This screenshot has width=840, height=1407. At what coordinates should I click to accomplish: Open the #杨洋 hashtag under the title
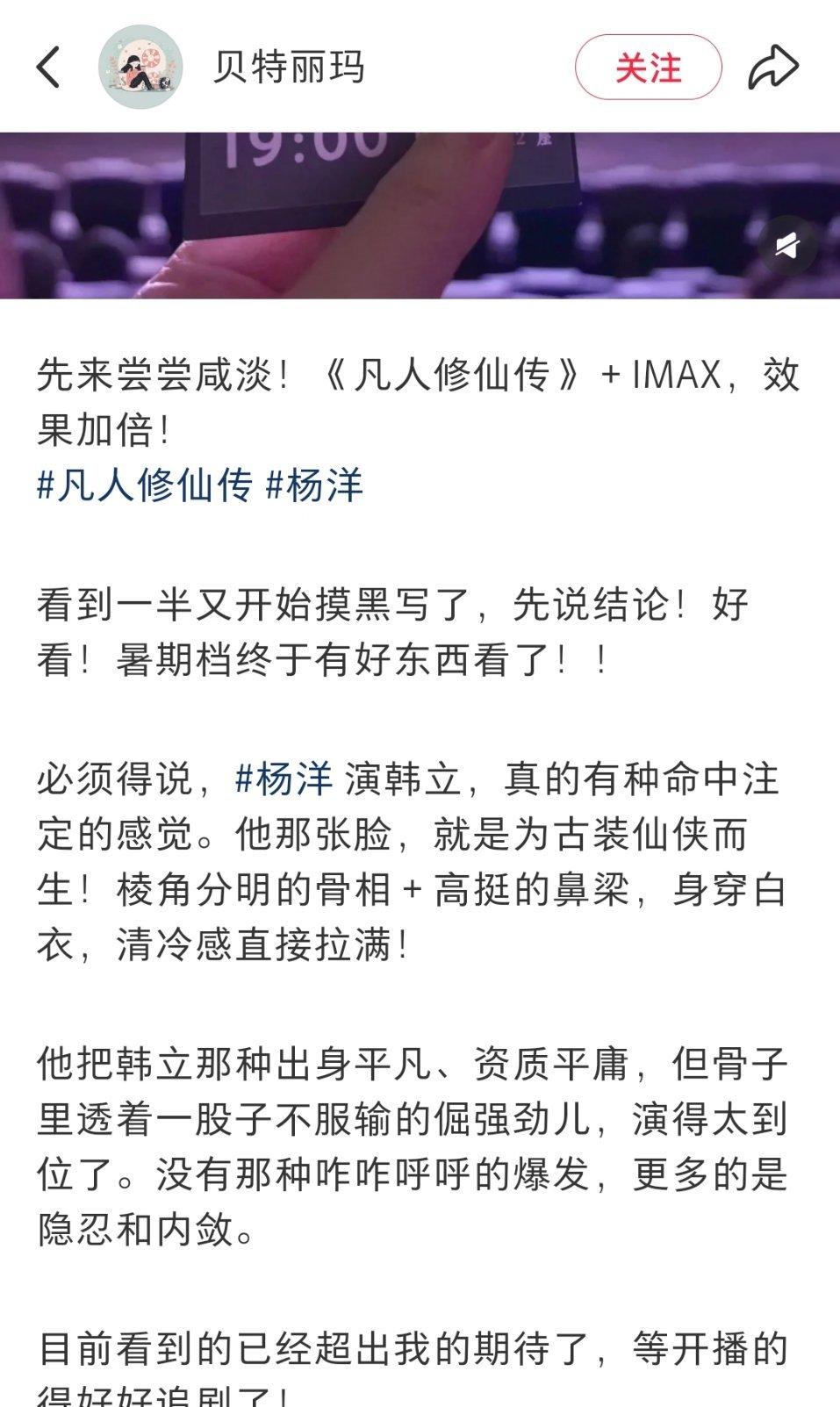coord(314,485)
